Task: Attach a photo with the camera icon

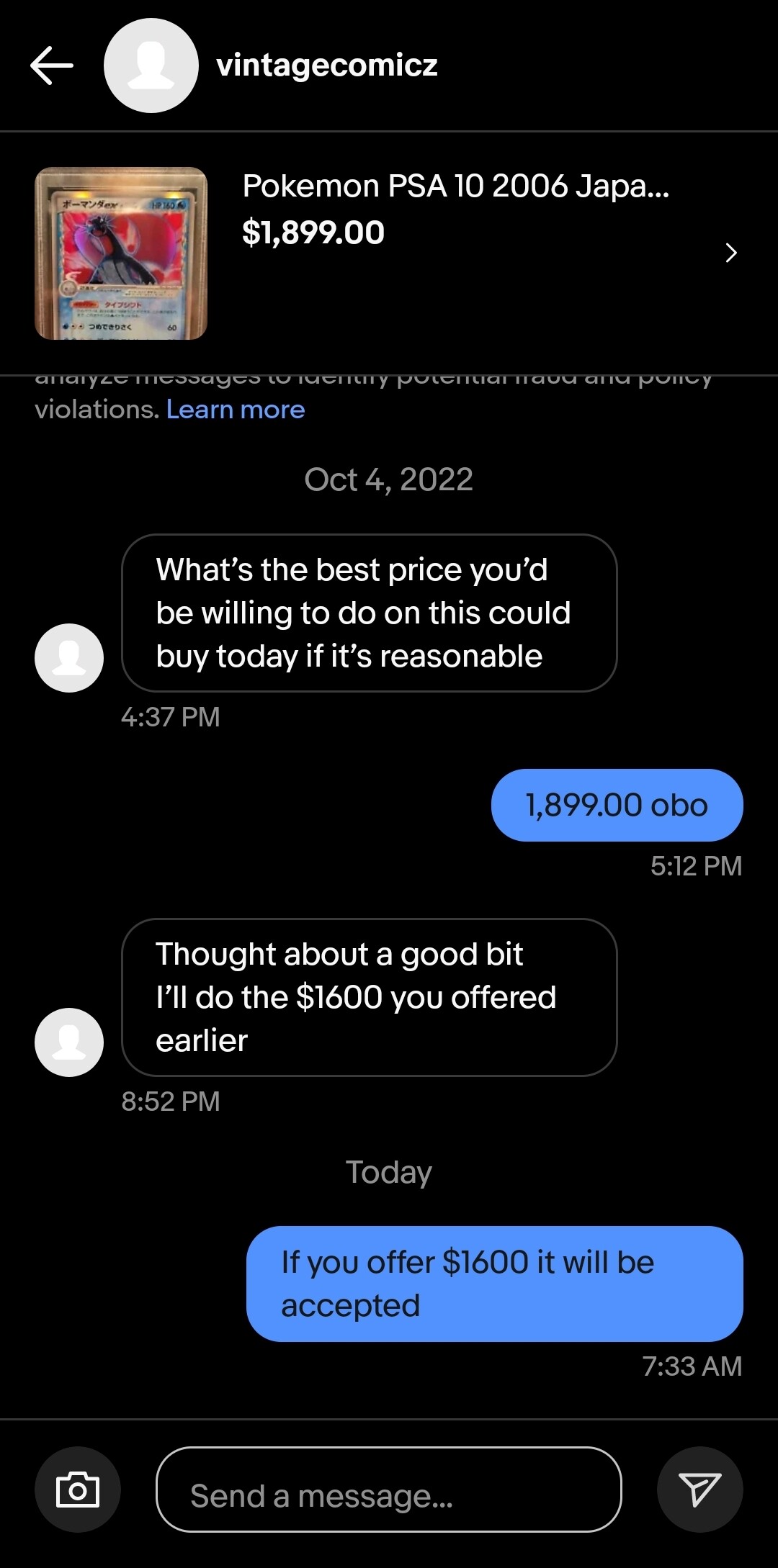Action: (78, 1489)
